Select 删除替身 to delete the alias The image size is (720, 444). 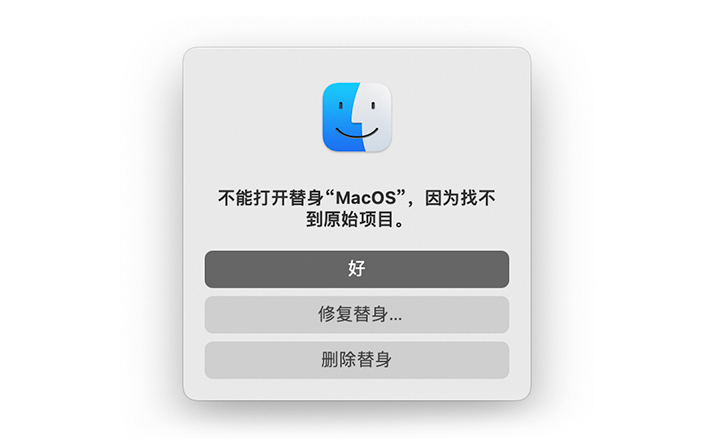tap(356, 360)
